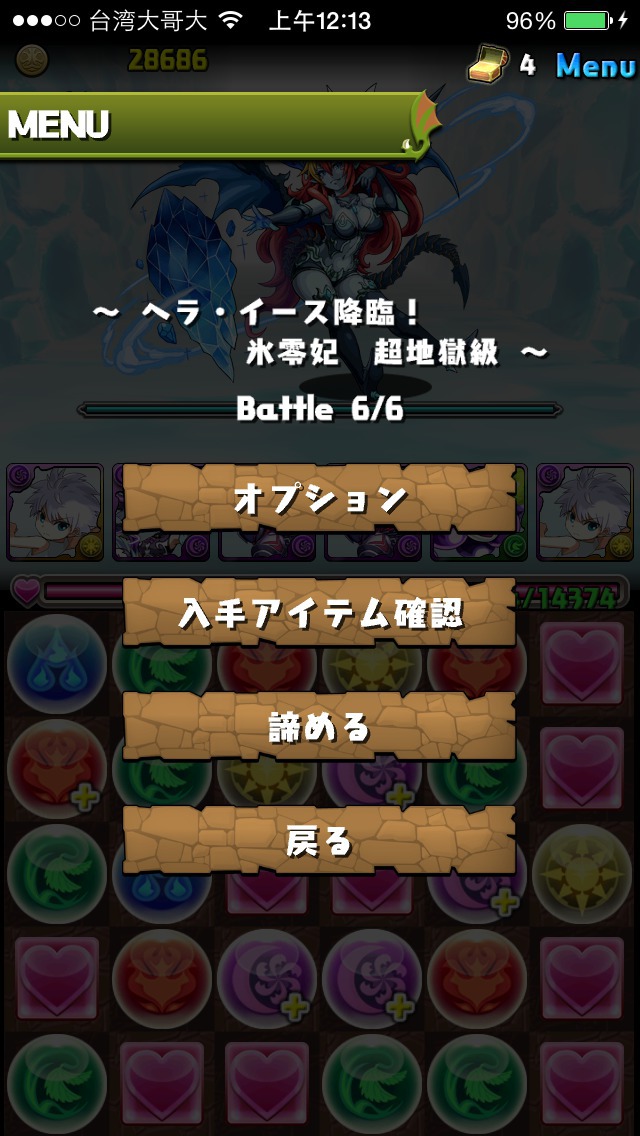Open the オプション settings button
Image resolution: width=640 pixels, height=1136 pixels.
[x=319, y=499]
